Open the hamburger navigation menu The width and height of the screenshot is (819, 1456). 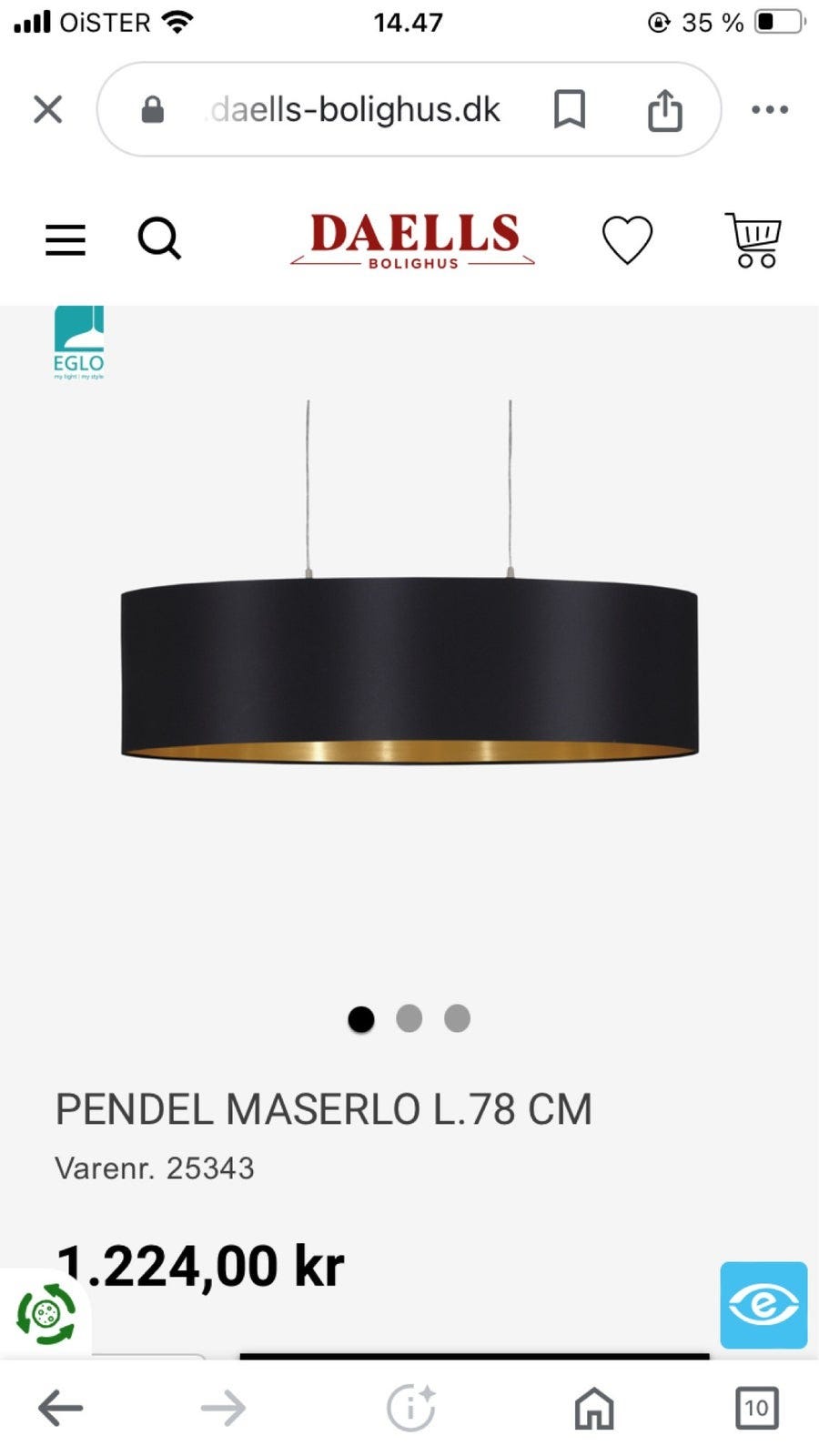[64, 239]
